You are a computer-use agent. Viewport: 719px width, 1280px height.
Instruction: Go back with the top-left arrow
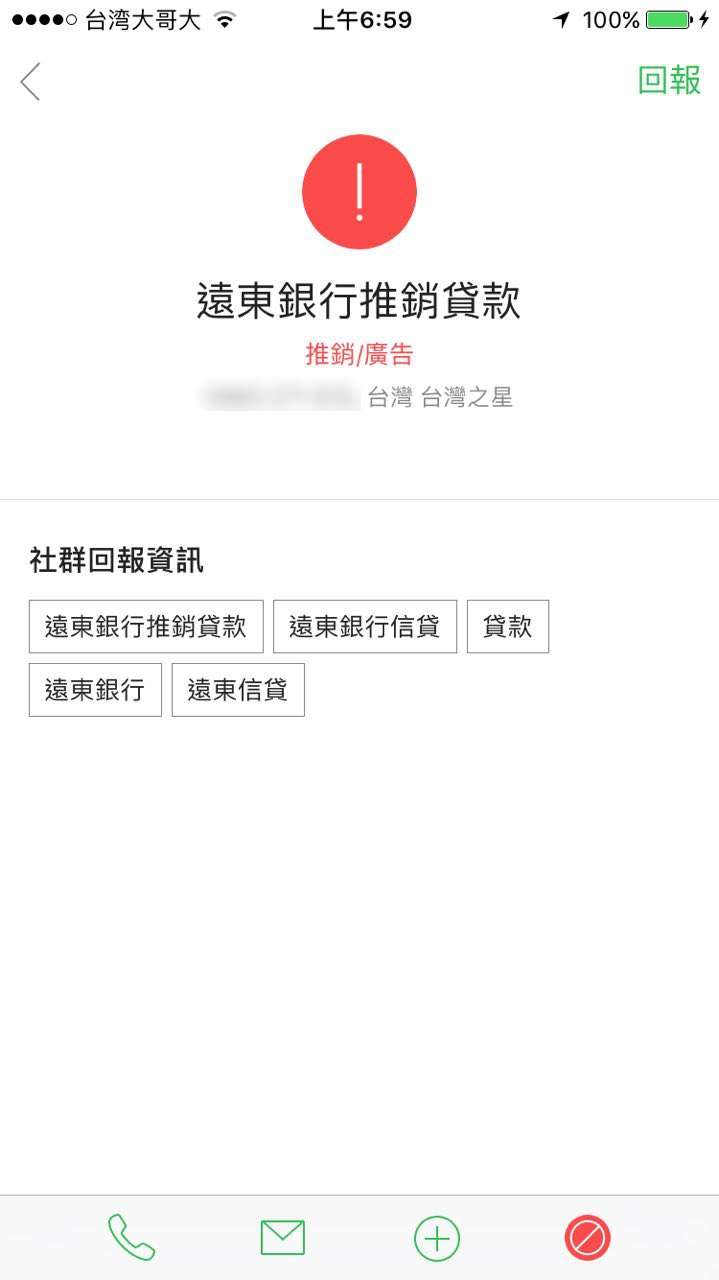tap(30, 81)
